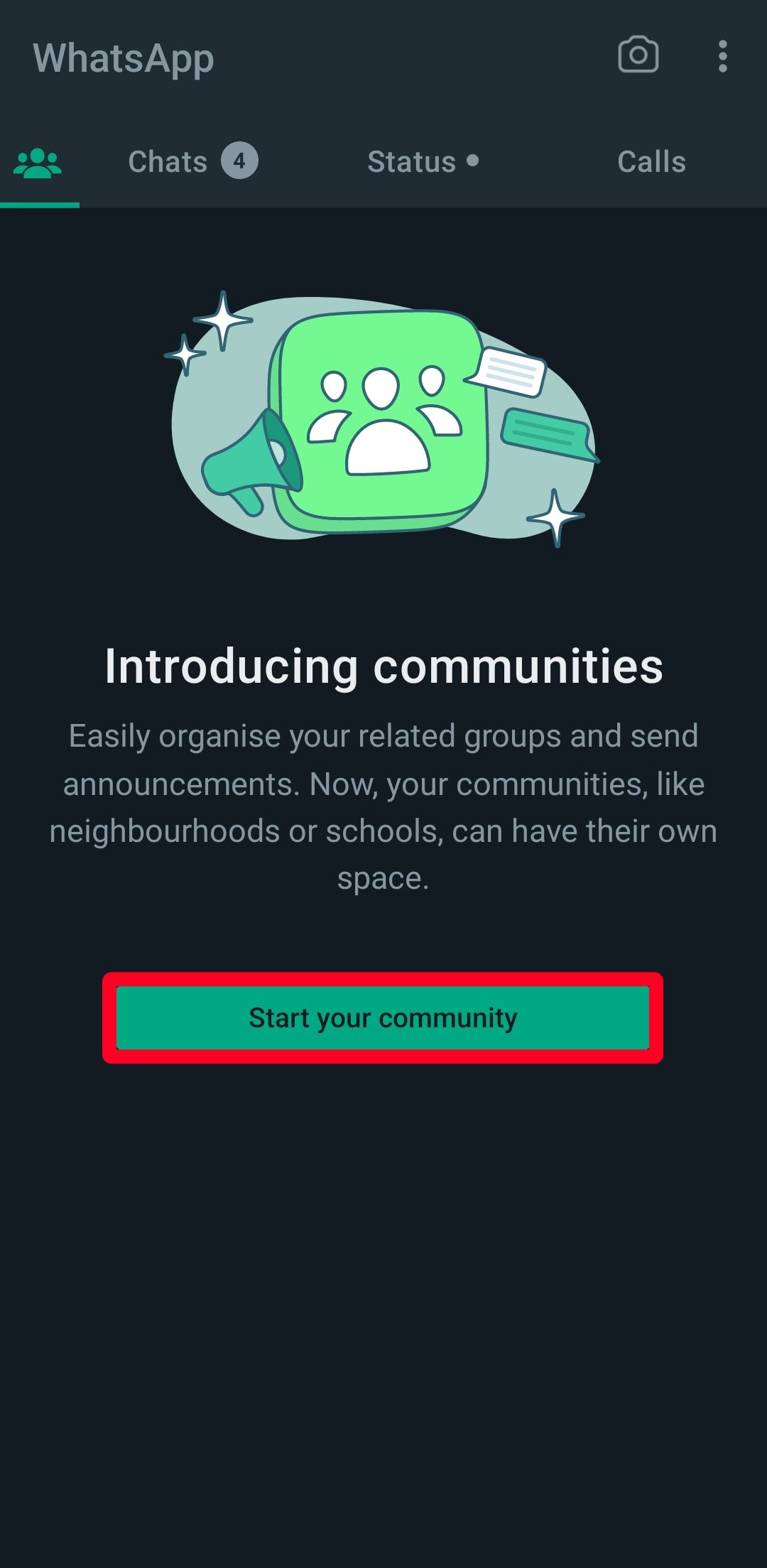This screenshot has height=1568, width=767.
Task: Tap the WhatsApp title text
Action: [122, 59]
